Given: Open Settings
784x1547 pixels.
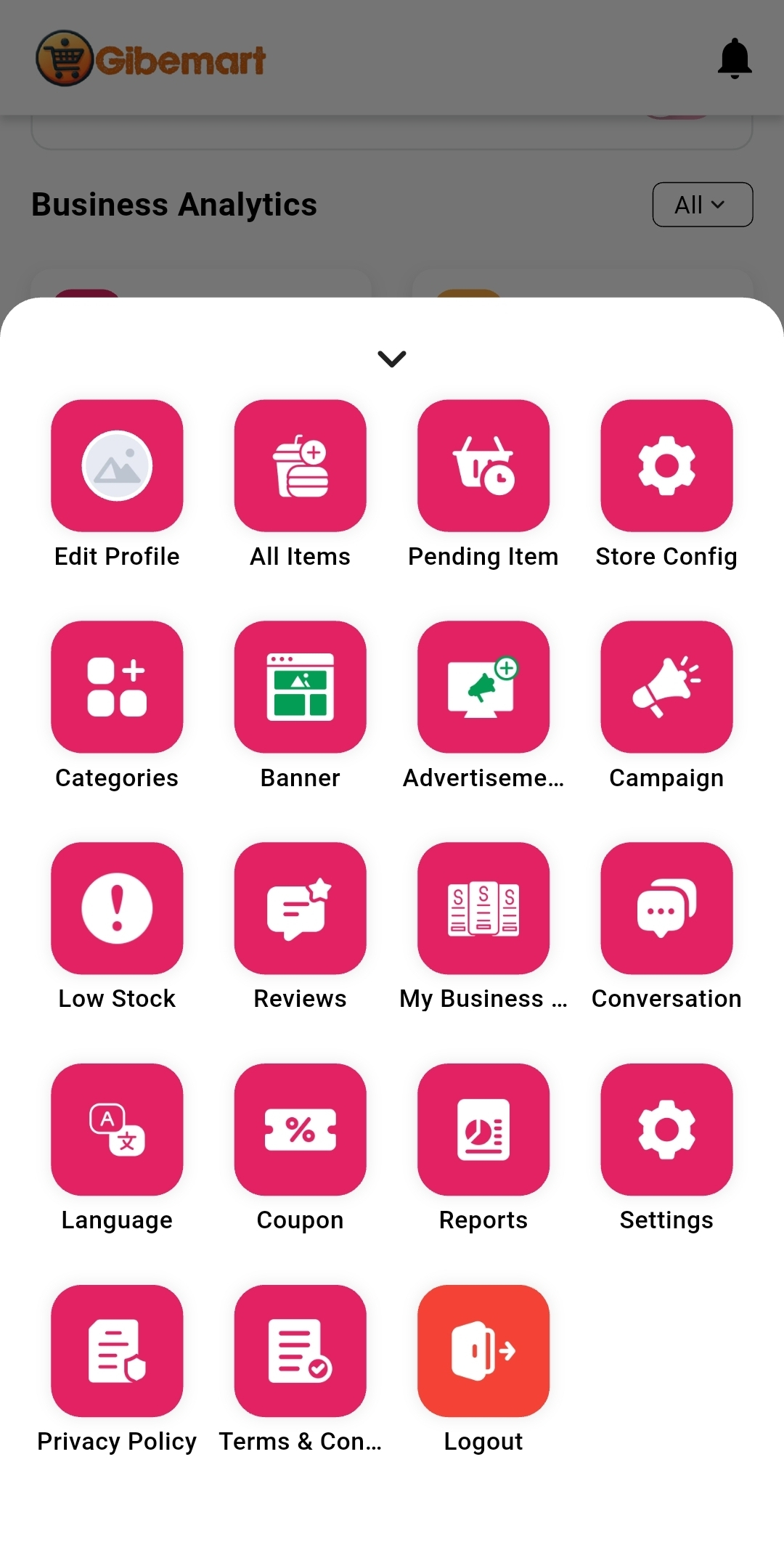Looking at the screenshot, I should tap(666, 1130).
